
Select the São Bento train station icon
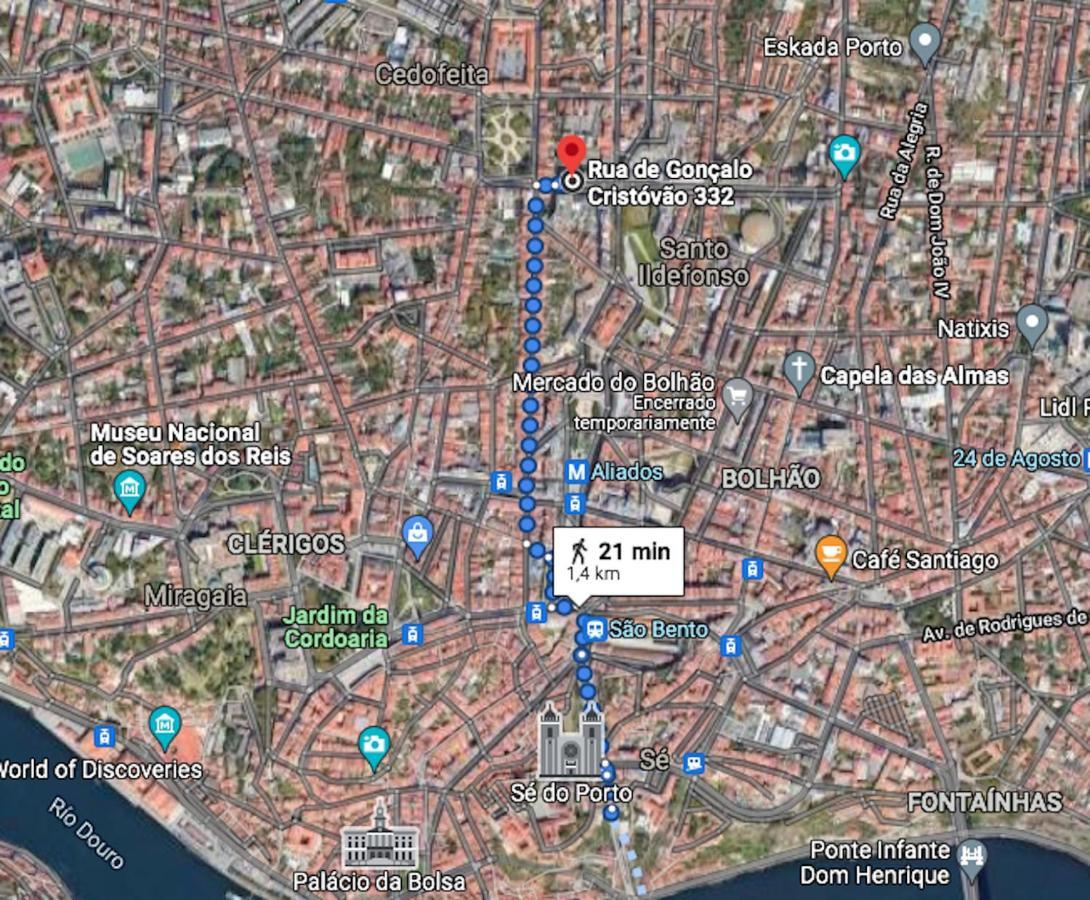click(x=595, y=629)
